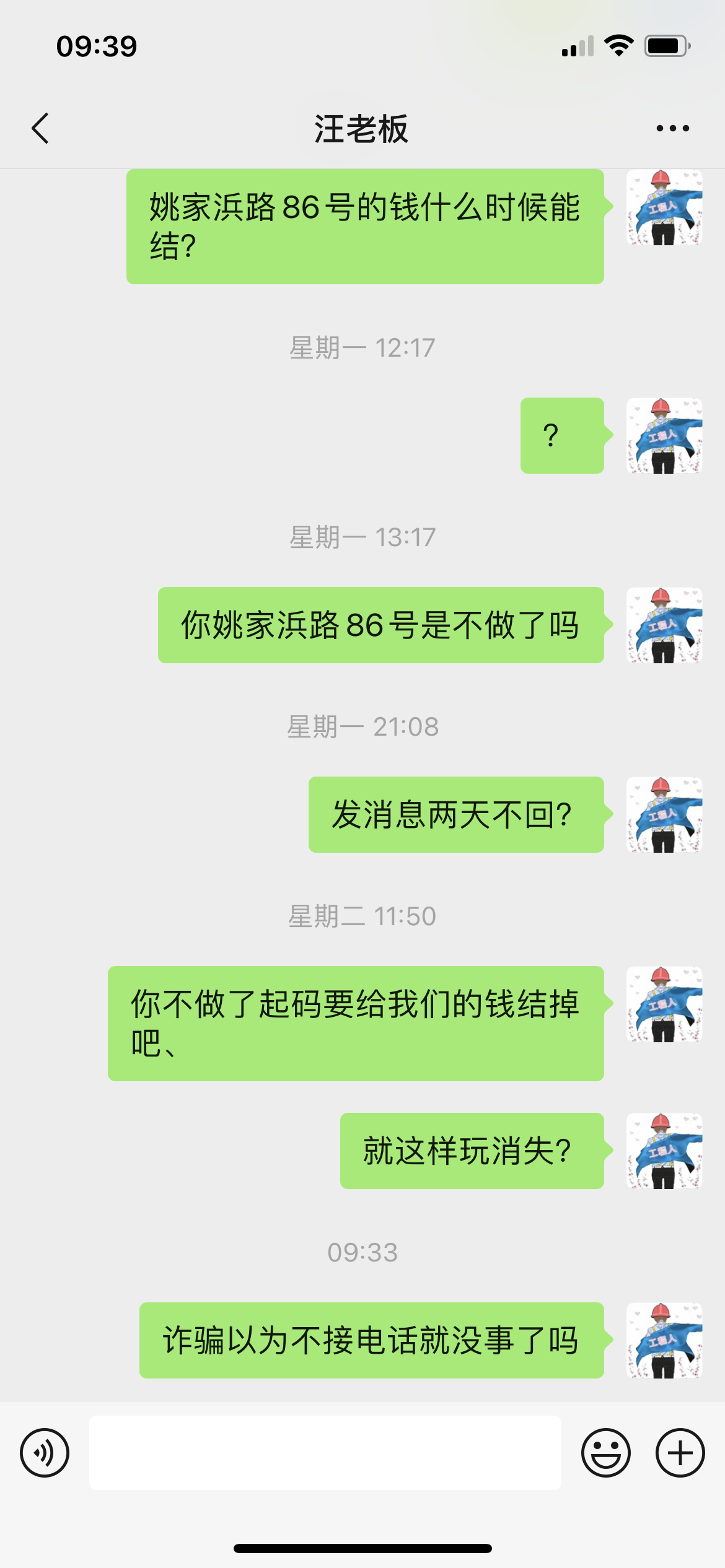Open chat info via three-dot menu

click(x=672, y=129)
